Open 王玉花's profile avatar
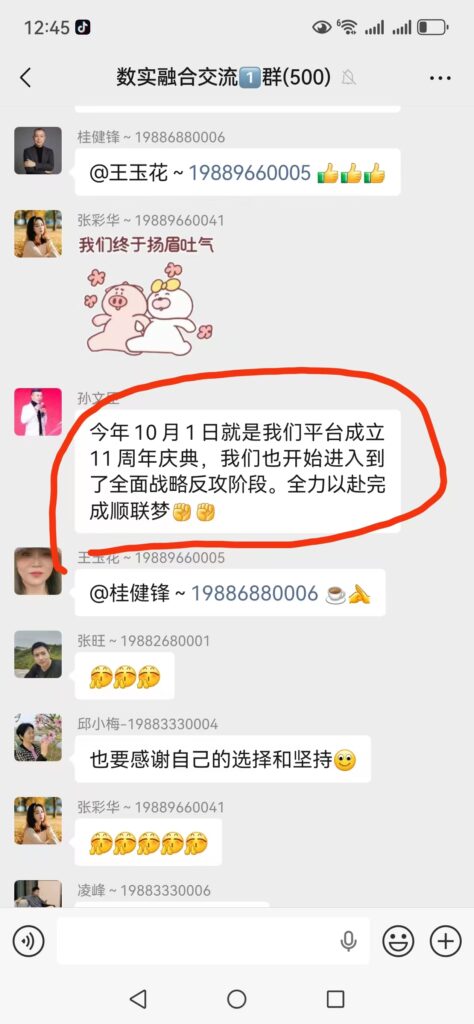The image size is (474, 1024). point(38,571)
